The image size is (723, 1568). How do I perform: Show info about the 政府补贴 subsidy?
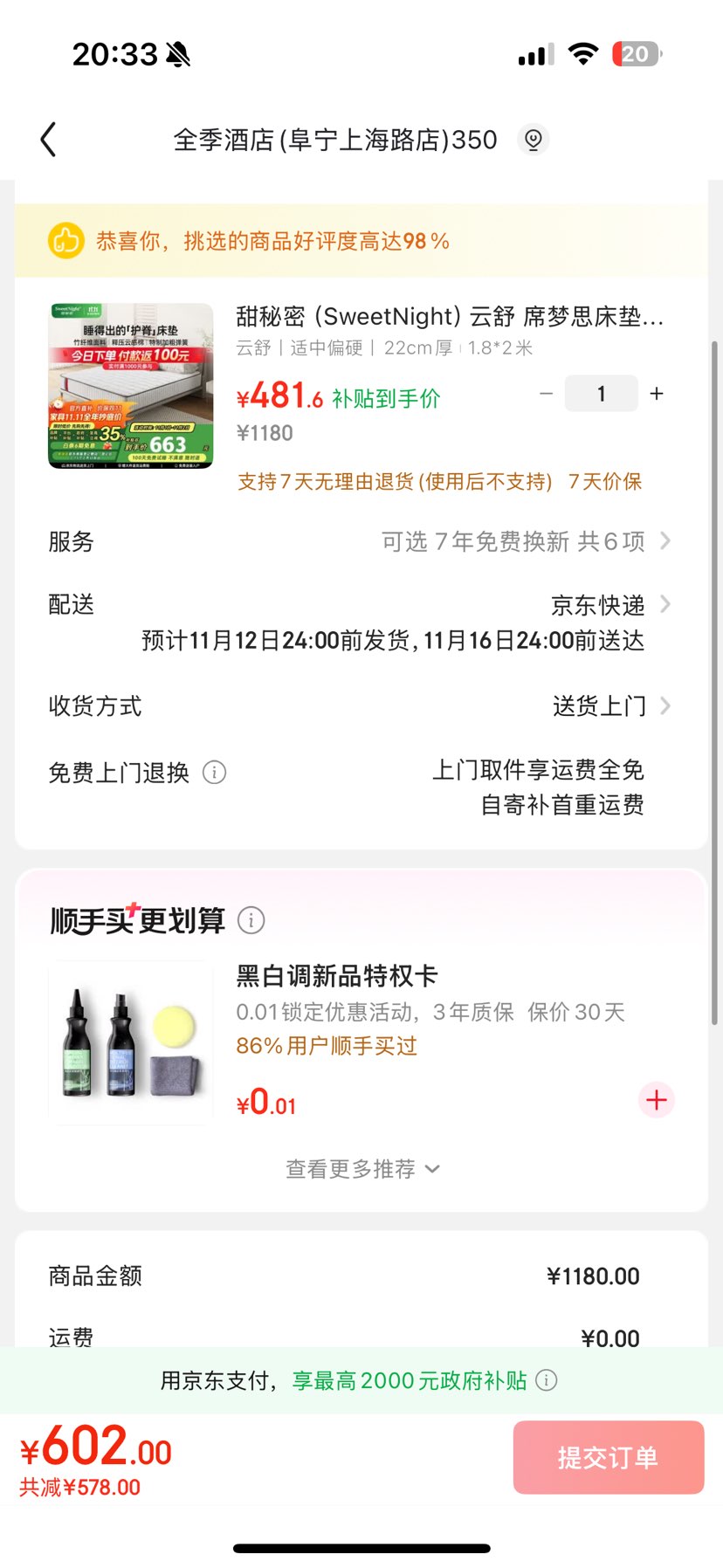point(547,1380)
